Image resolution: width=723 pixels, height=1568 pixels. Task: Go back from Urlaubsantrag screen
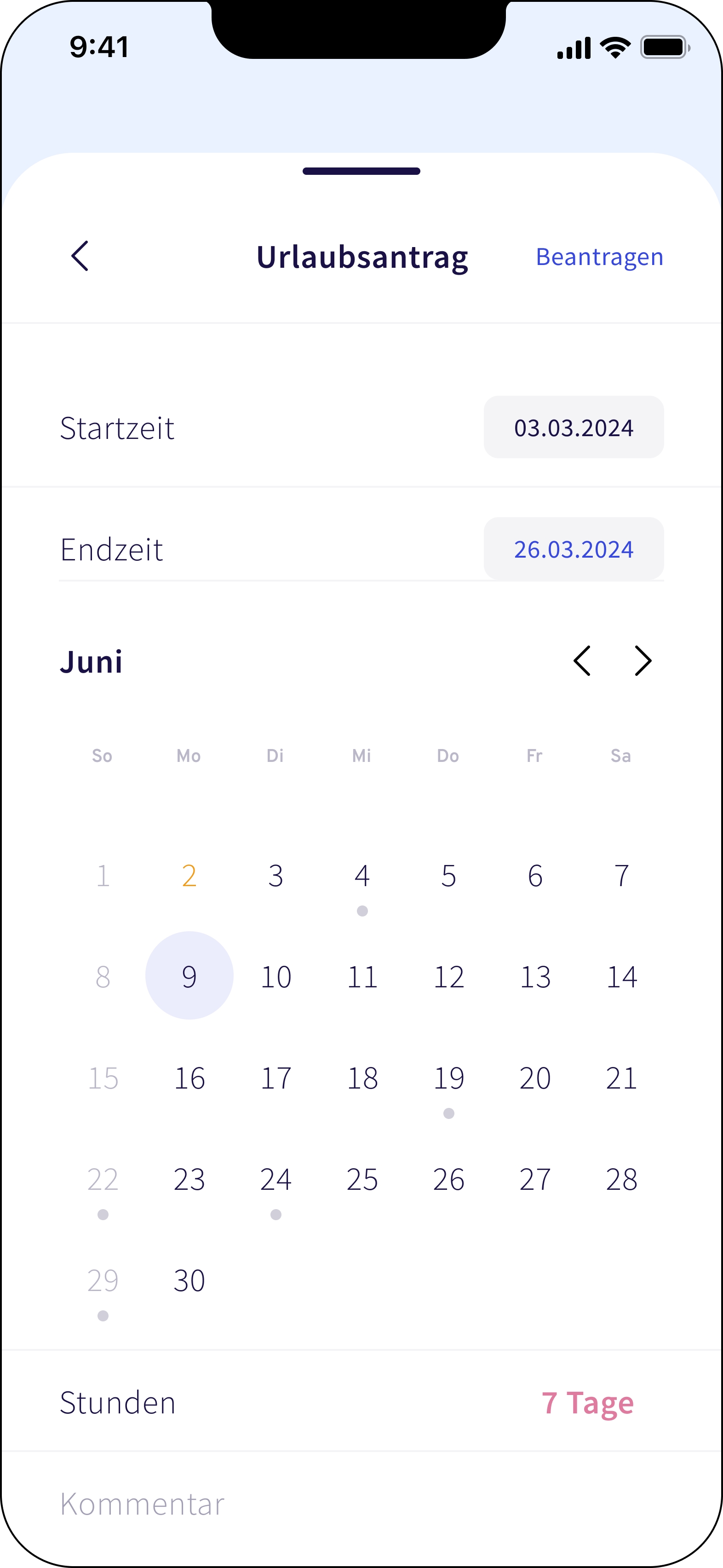[80, 256]
